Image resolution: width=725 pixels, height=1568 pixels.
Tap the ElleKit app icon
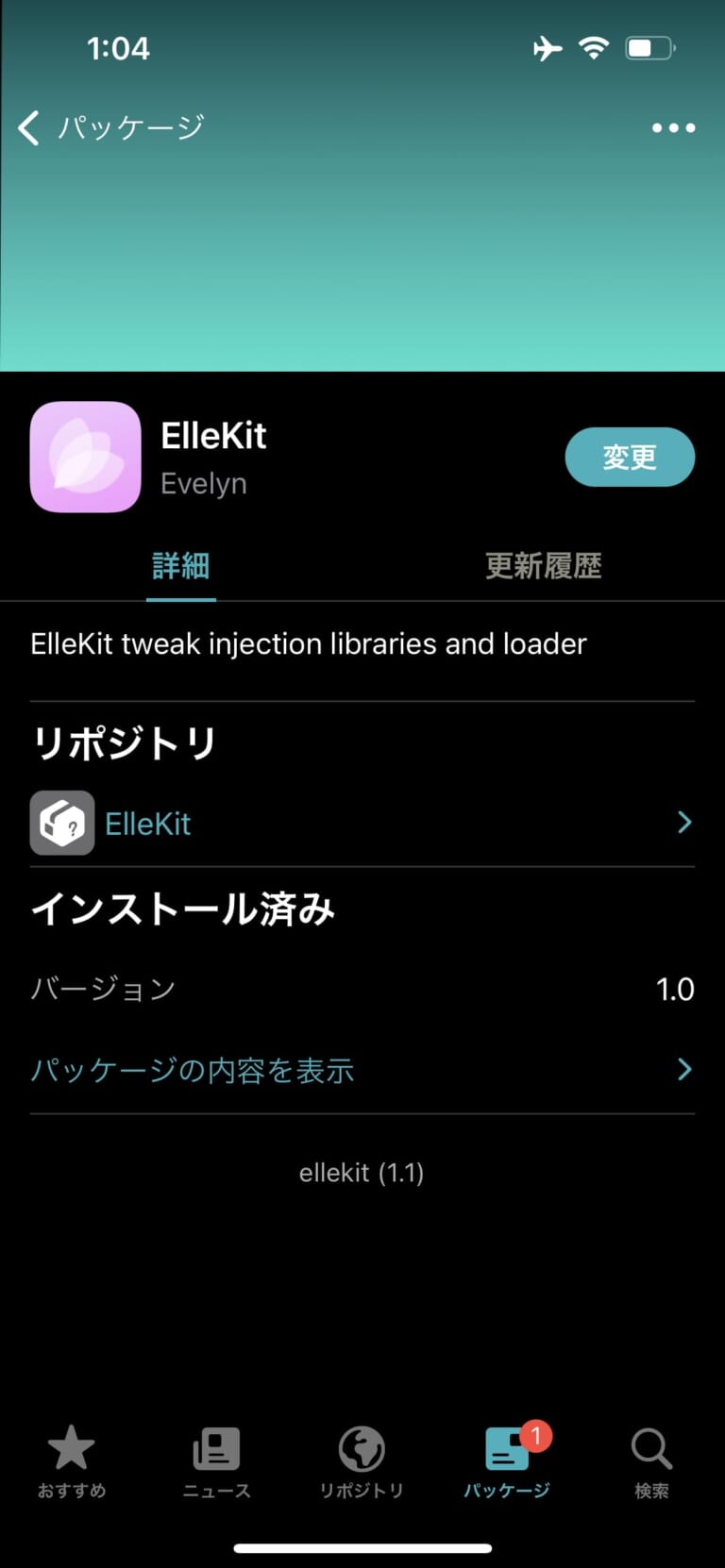tap(85, 457)
